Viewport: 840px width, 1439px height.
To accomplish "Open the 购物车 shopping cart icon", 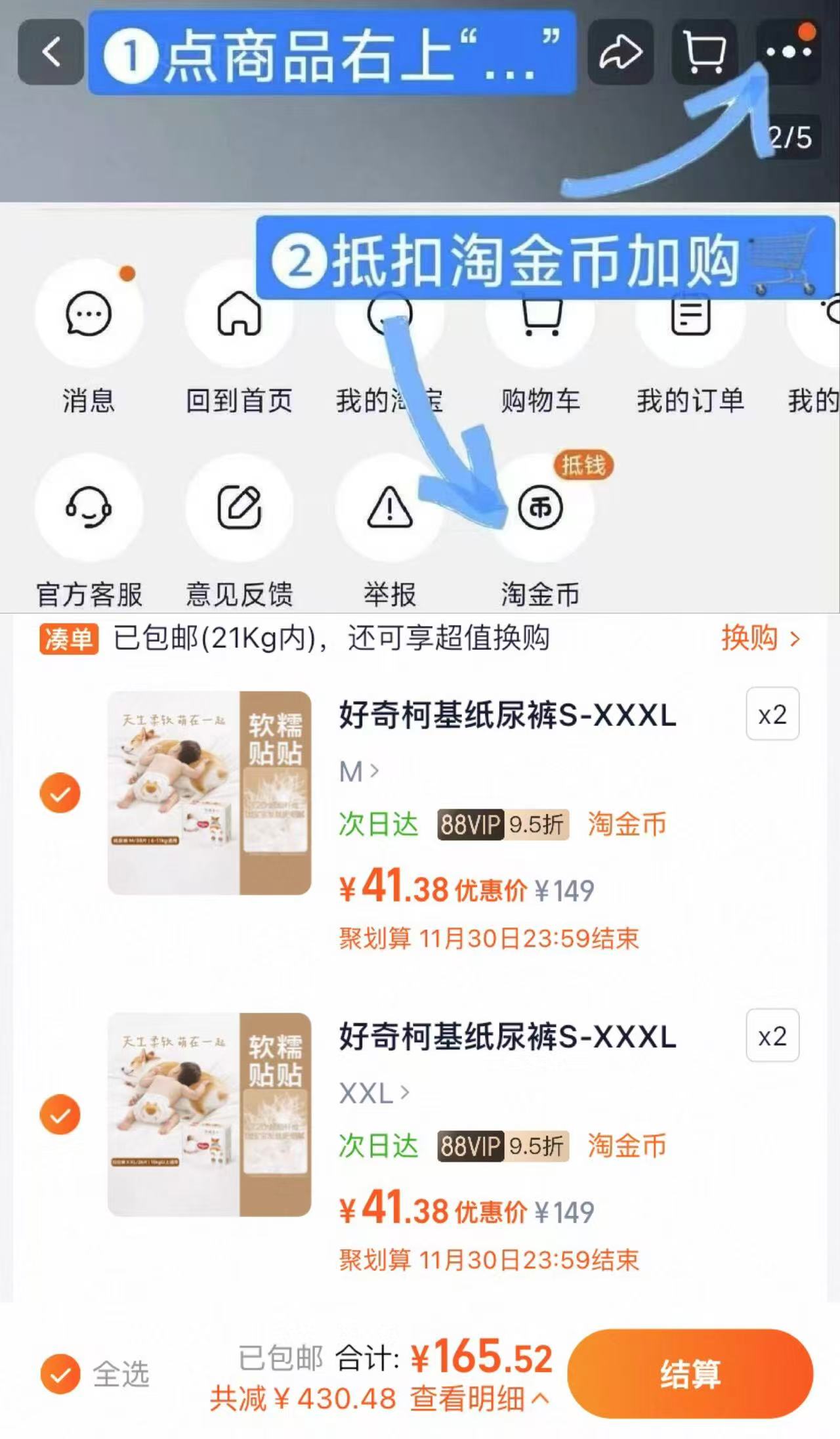I will [x=539, y=315].
